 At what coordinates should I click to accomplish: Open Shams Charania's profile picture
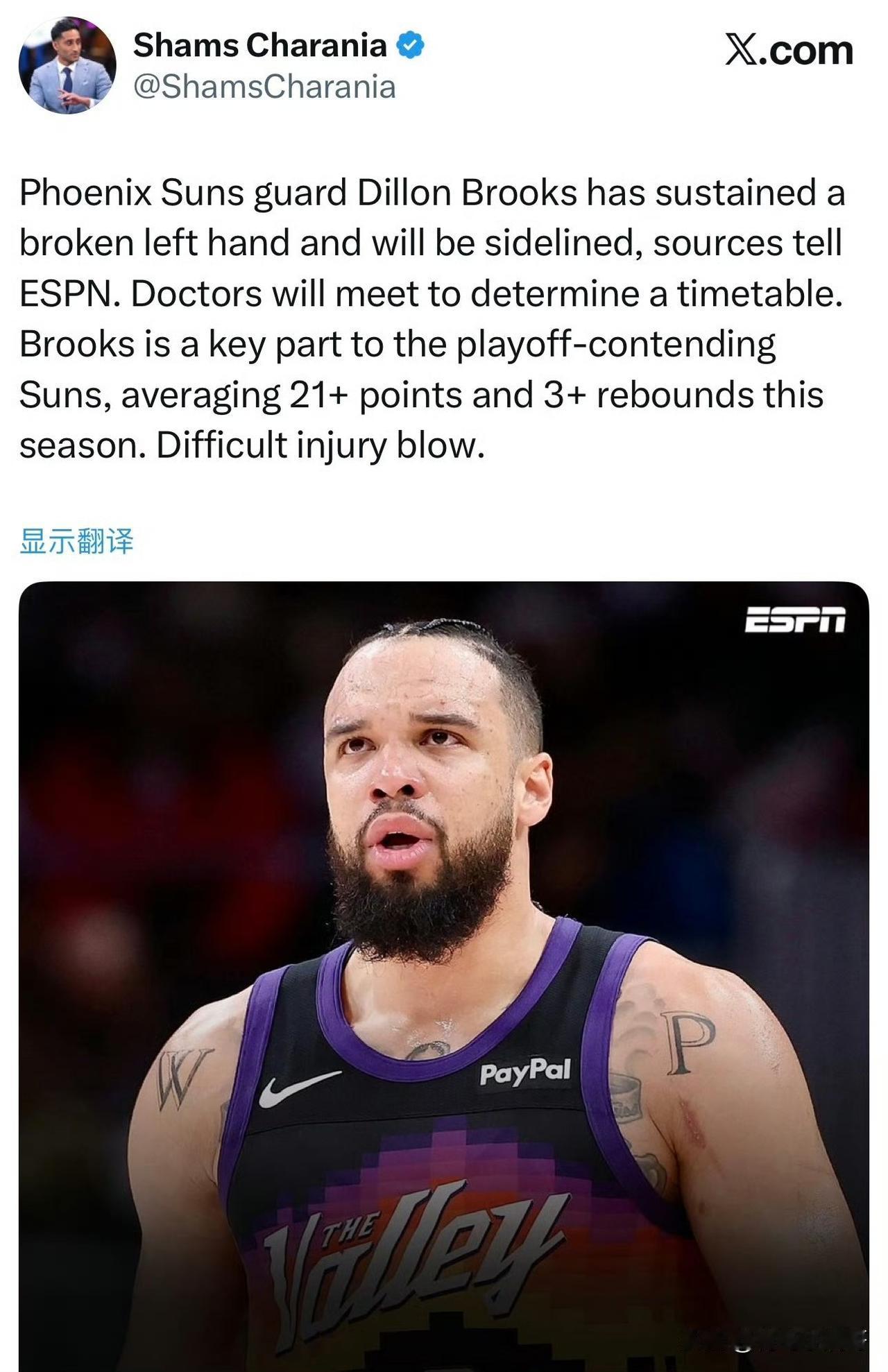pyautogui.click(x=67, y=66)
